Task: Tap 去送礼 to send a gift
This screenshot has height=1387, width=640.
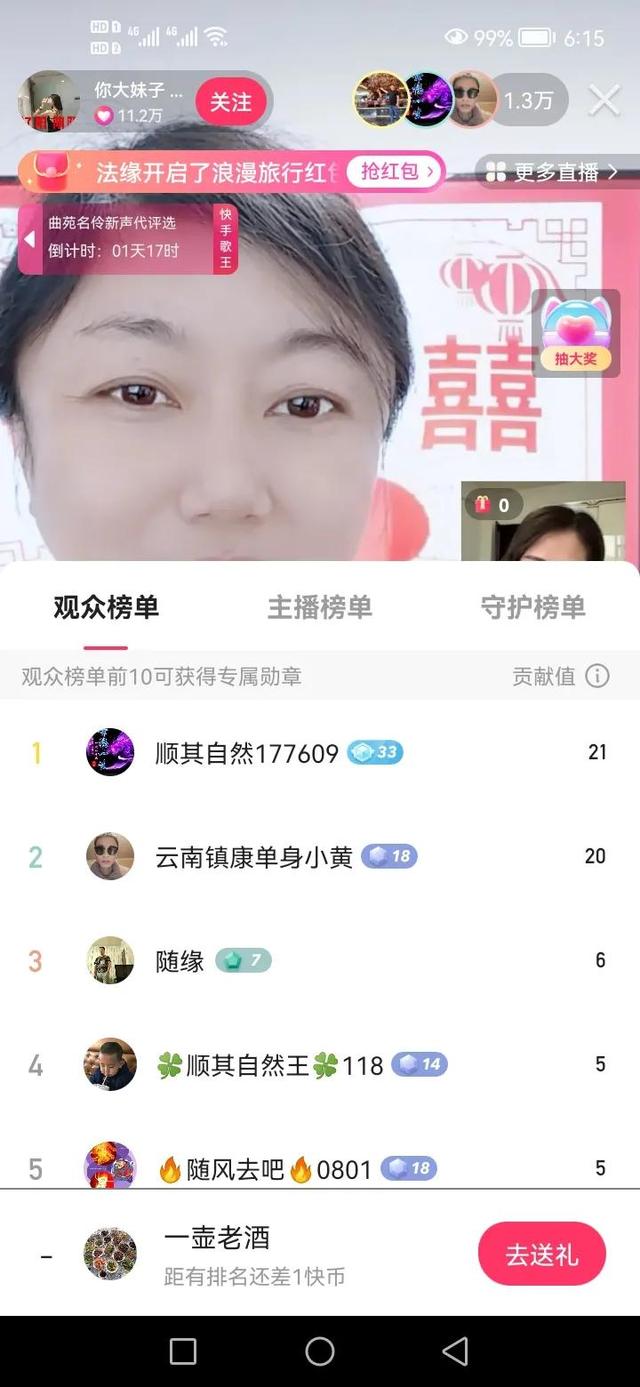Action: pos(541,1254)
